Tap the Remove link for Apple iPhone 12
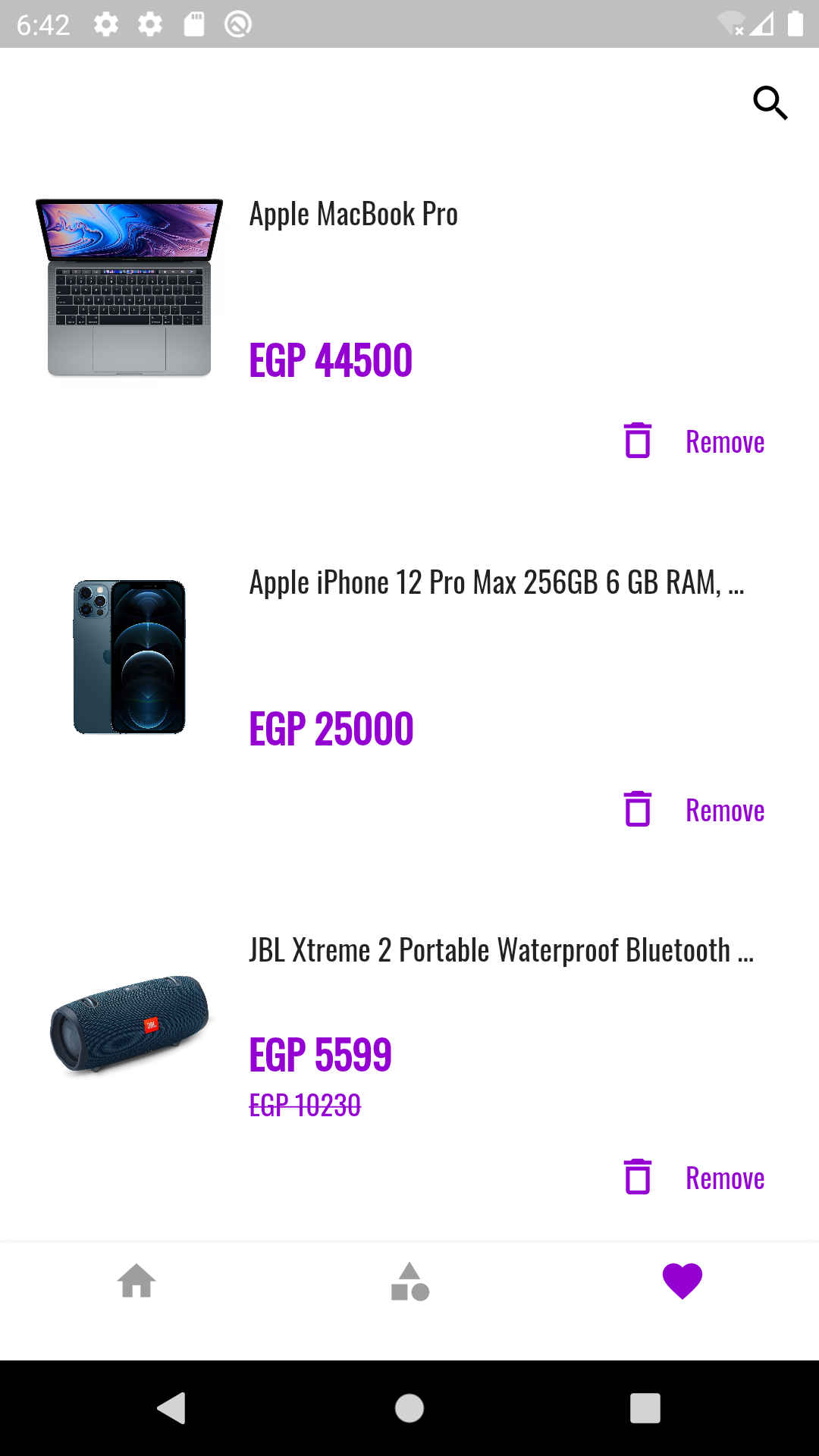 [725, 810]
